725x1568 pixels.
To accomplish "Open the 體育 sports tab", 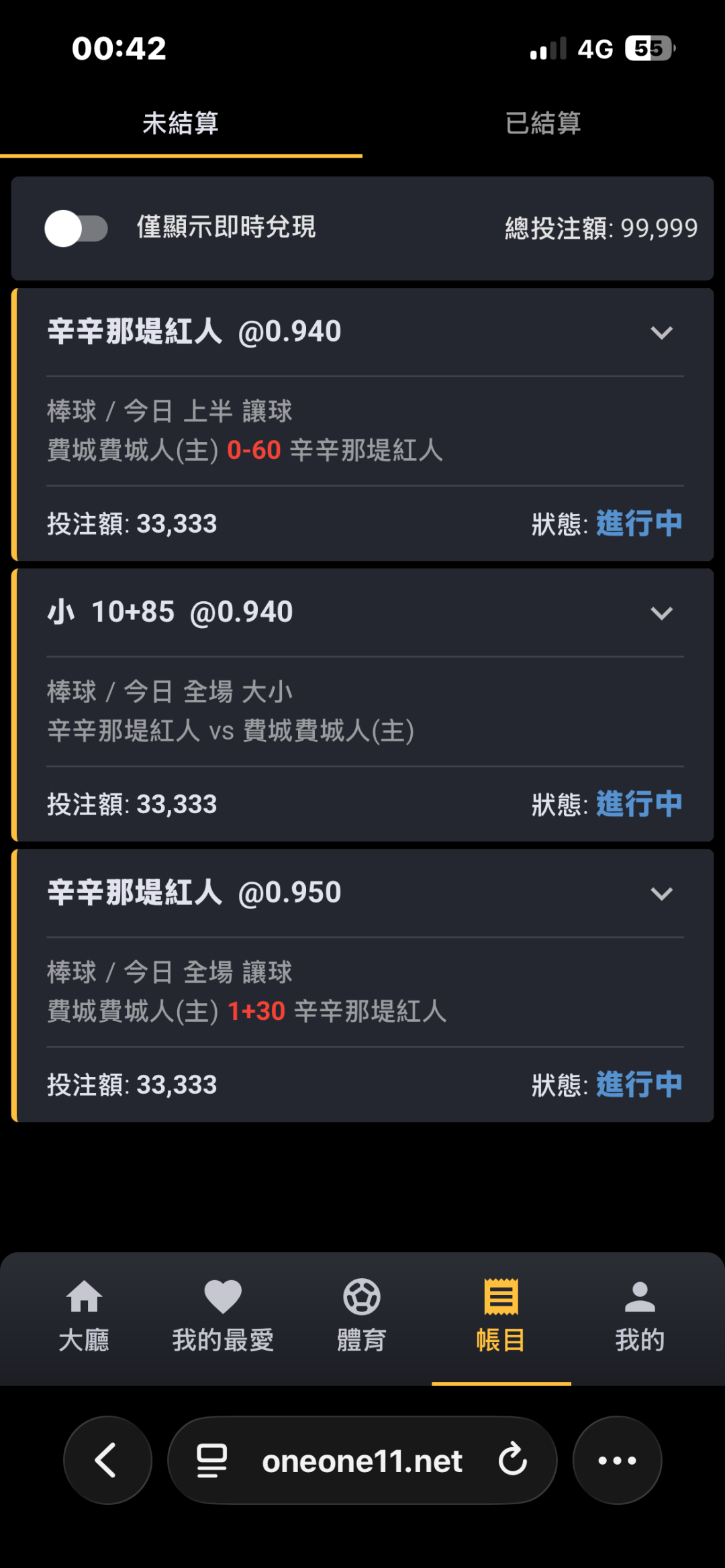I will (362, 1316).
